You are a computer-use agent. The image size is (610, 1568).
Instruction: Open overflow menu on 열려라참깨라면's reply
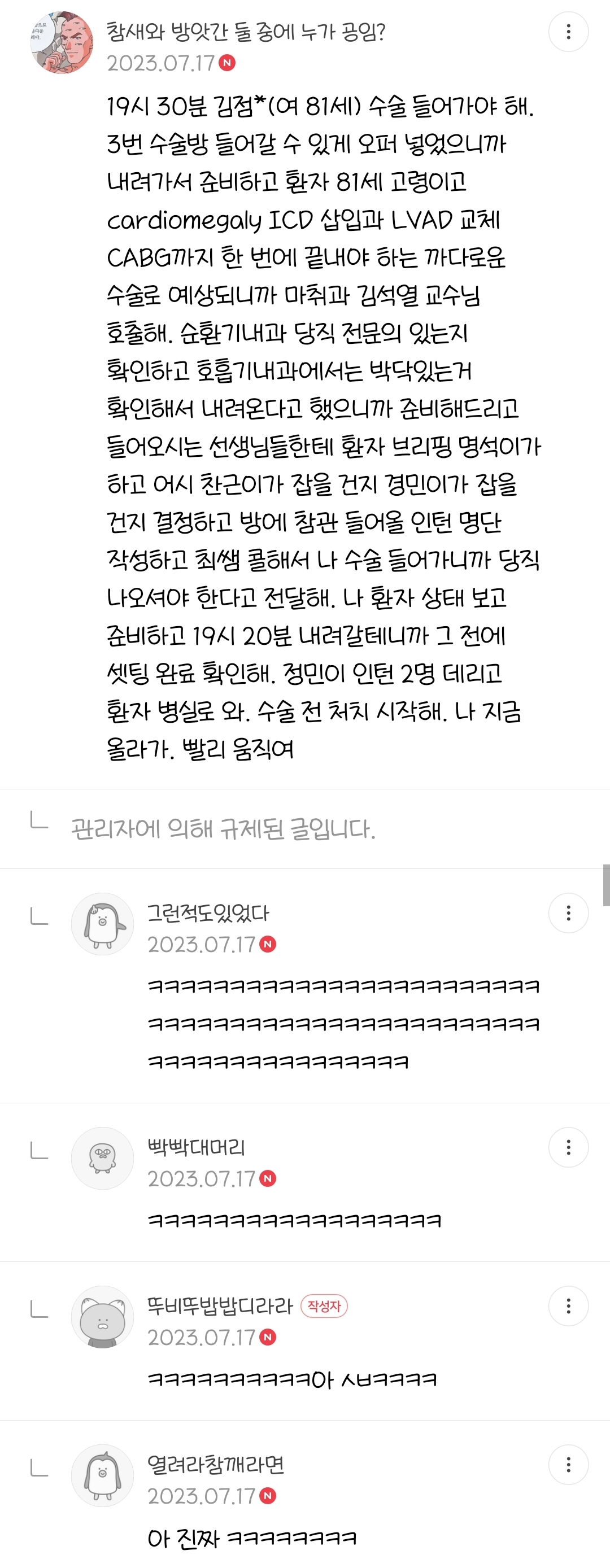point(568,1465)
